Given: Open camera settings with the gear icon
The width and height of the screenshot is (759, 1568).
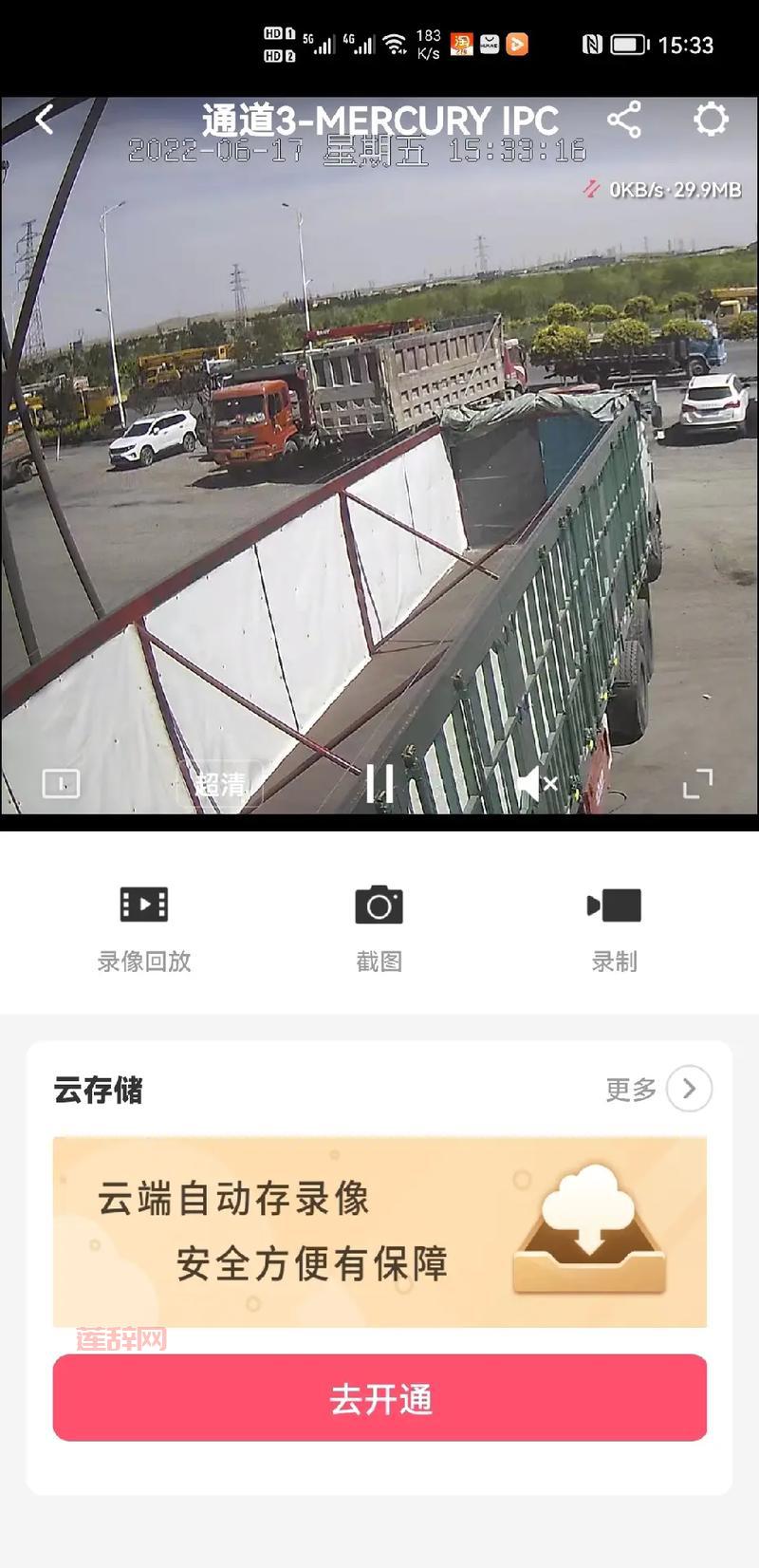Looking at the screenshot, I should click(x=709, y=121).
